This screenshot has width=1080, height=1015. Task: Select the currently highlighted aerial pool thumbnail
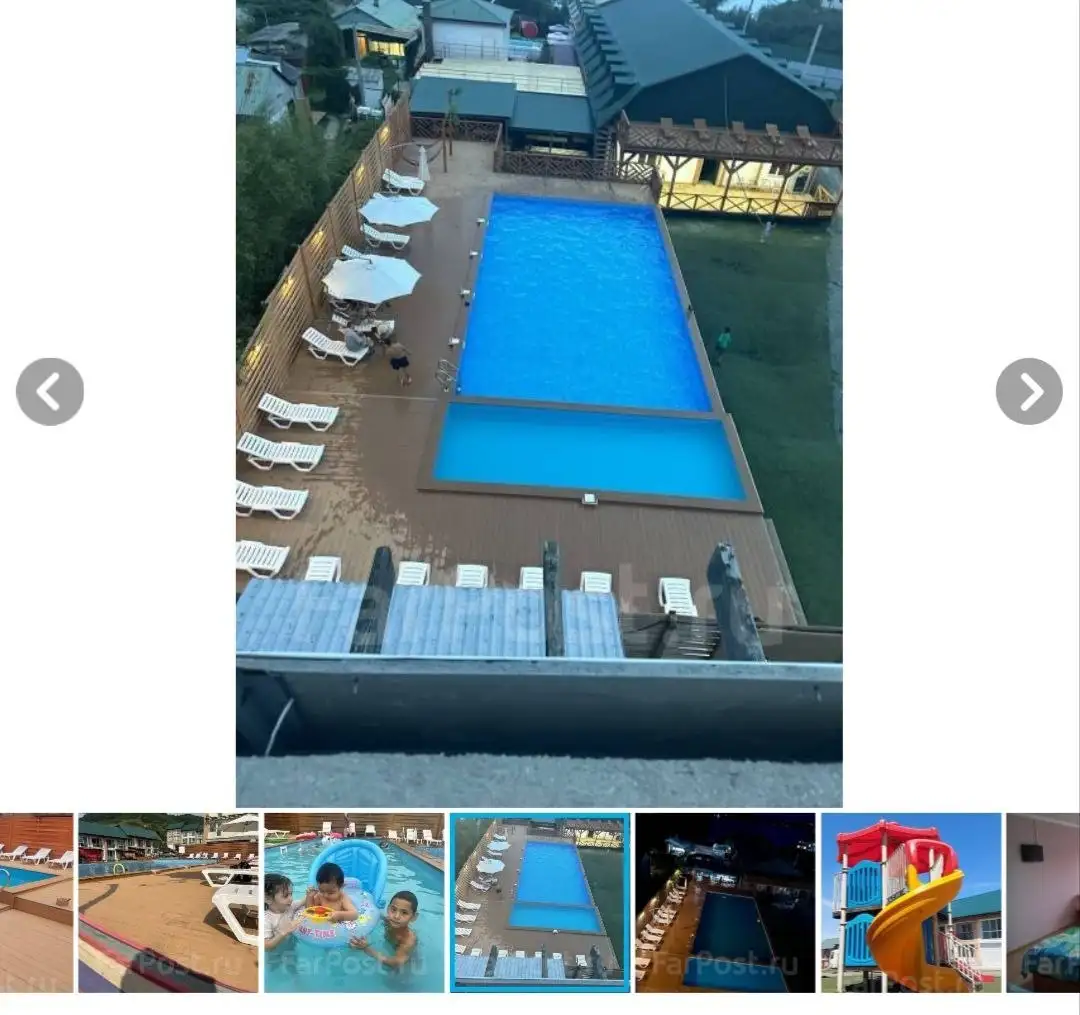[540, 902]
